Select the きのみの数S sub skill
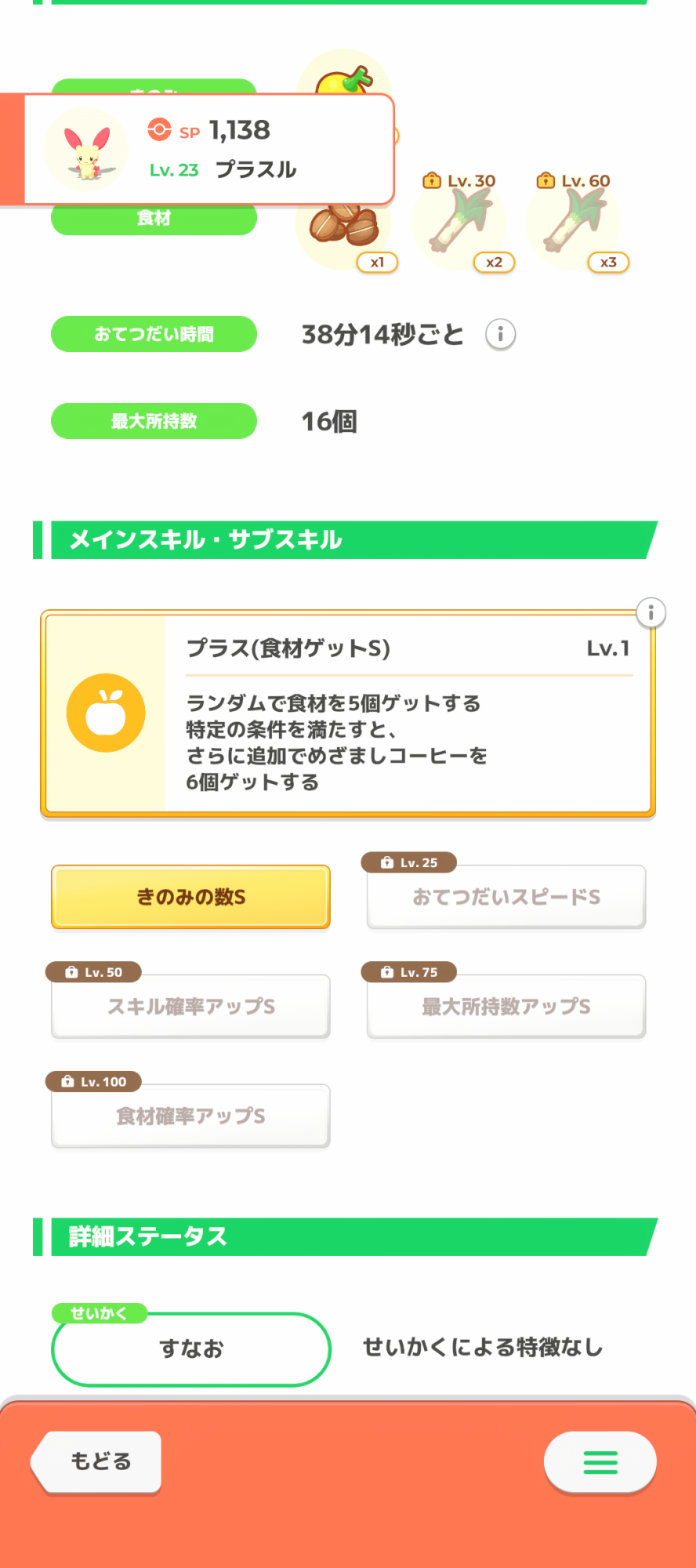 click(x=190, y=897)
